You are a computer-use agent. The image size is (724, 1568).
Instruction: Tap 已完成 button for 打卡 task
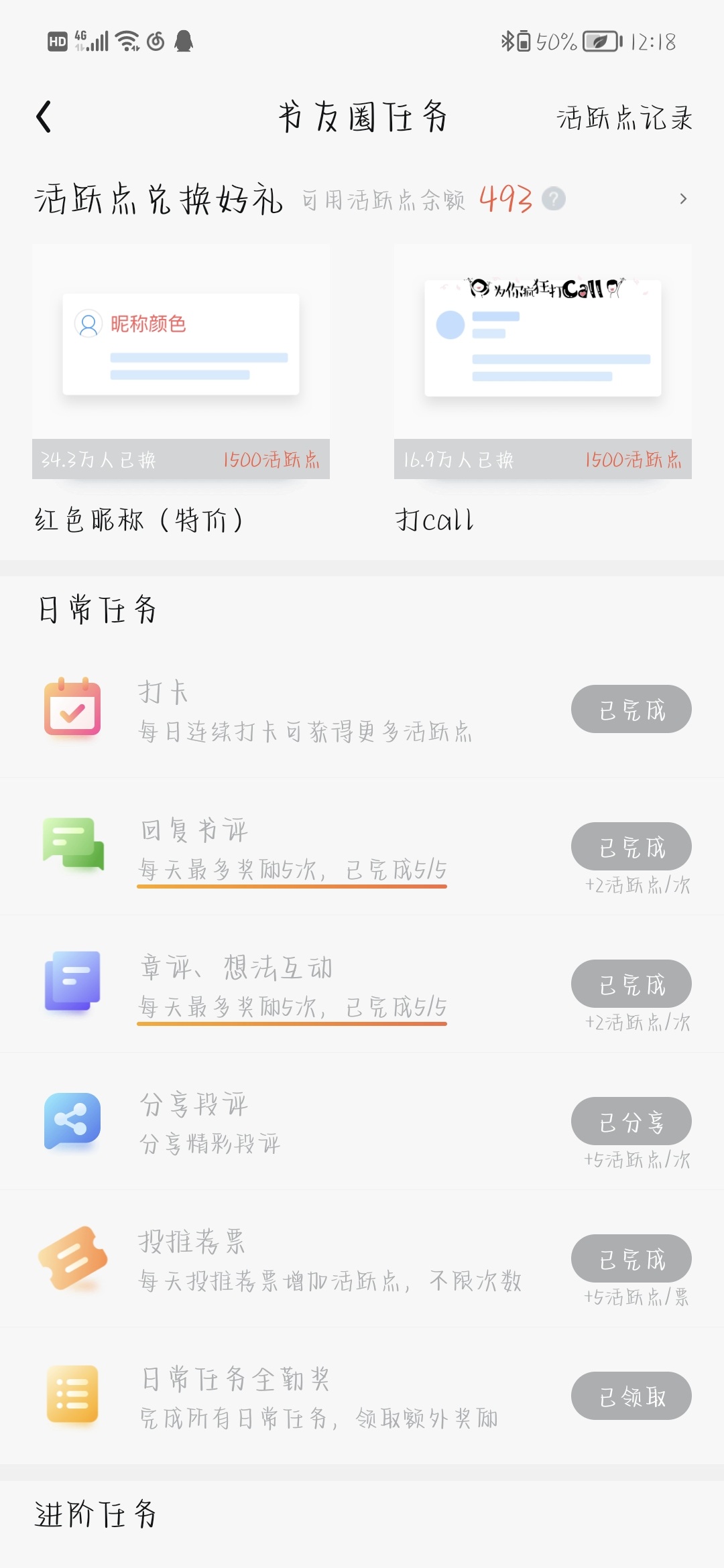631,709
